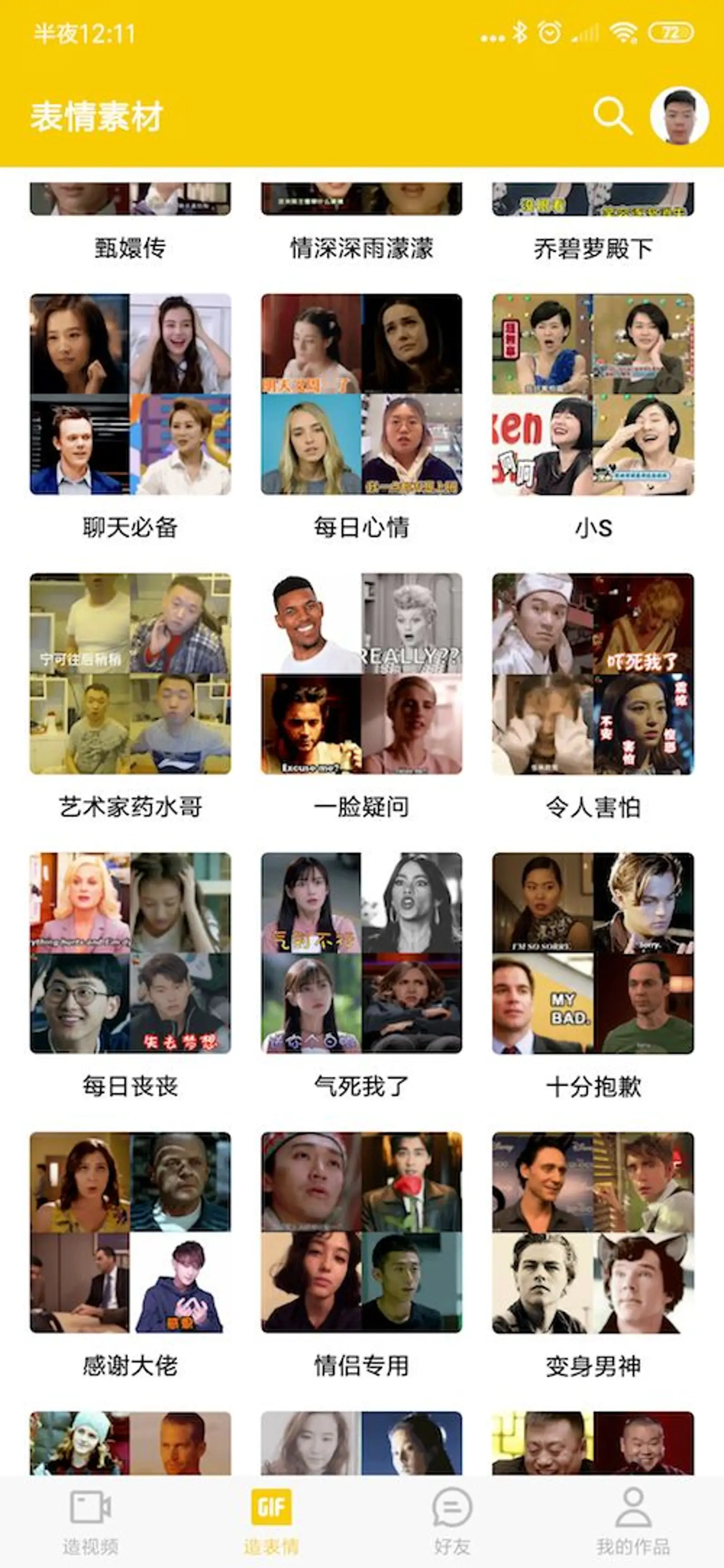
Task: Open the 气死我了 collection
Action: 362,953
